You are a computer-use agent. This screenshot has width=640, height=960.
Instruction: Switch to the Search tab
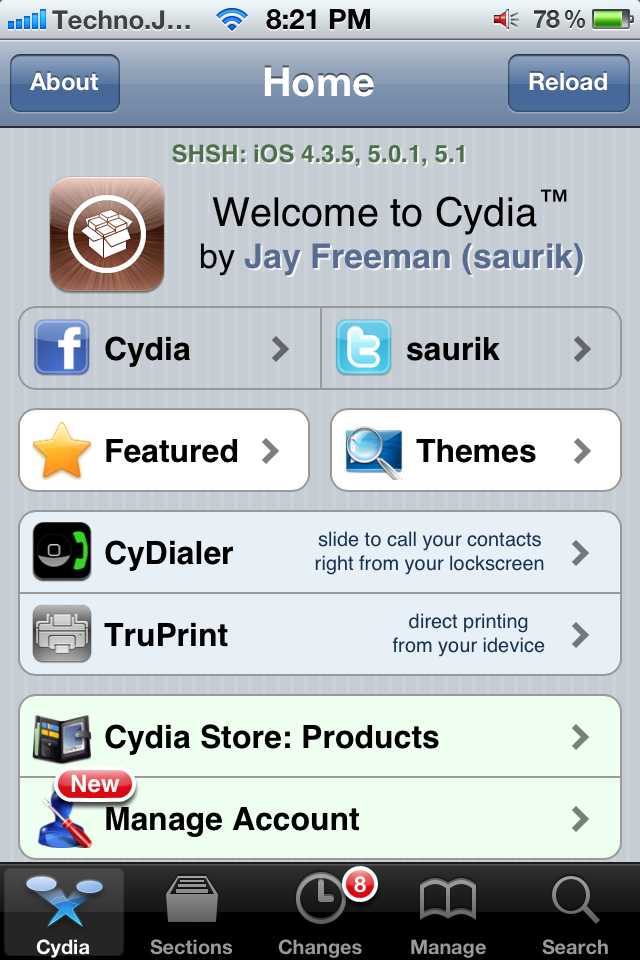[575, 914]
